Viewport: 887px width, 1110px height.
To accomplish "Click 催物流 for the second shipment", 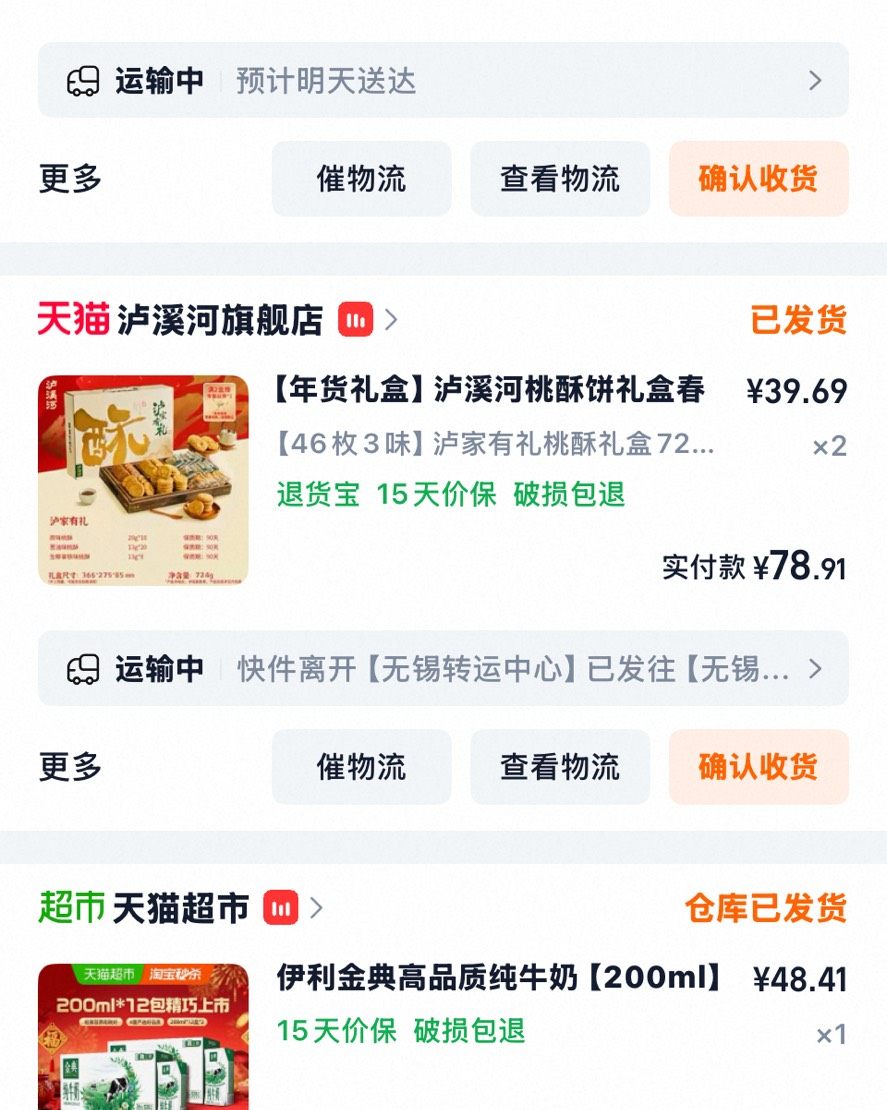I will [x=361, y=767].
